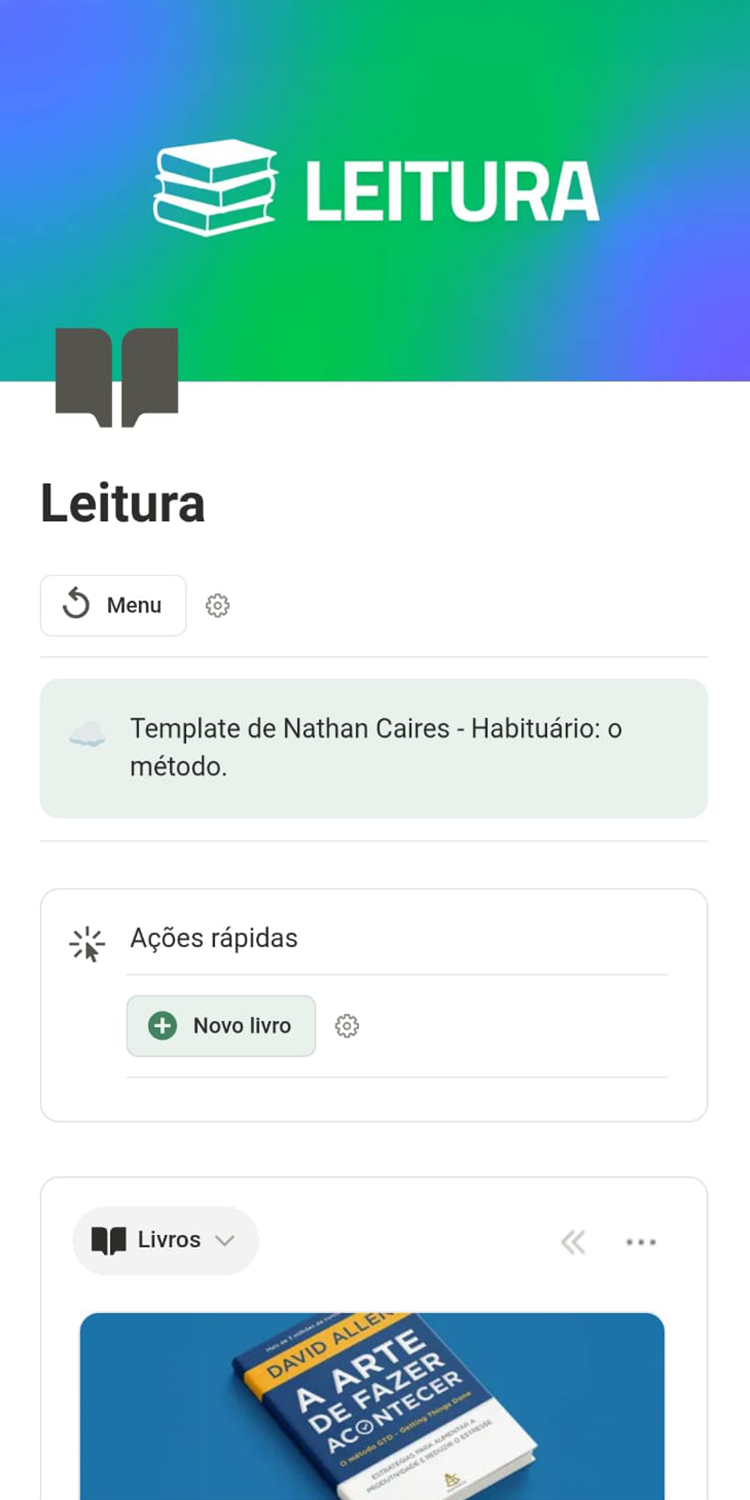Viewport: 750px width, 1500px height.
Task: Collapse the Livros gallery with the double chevron
Action: (x=573, y=1241)
